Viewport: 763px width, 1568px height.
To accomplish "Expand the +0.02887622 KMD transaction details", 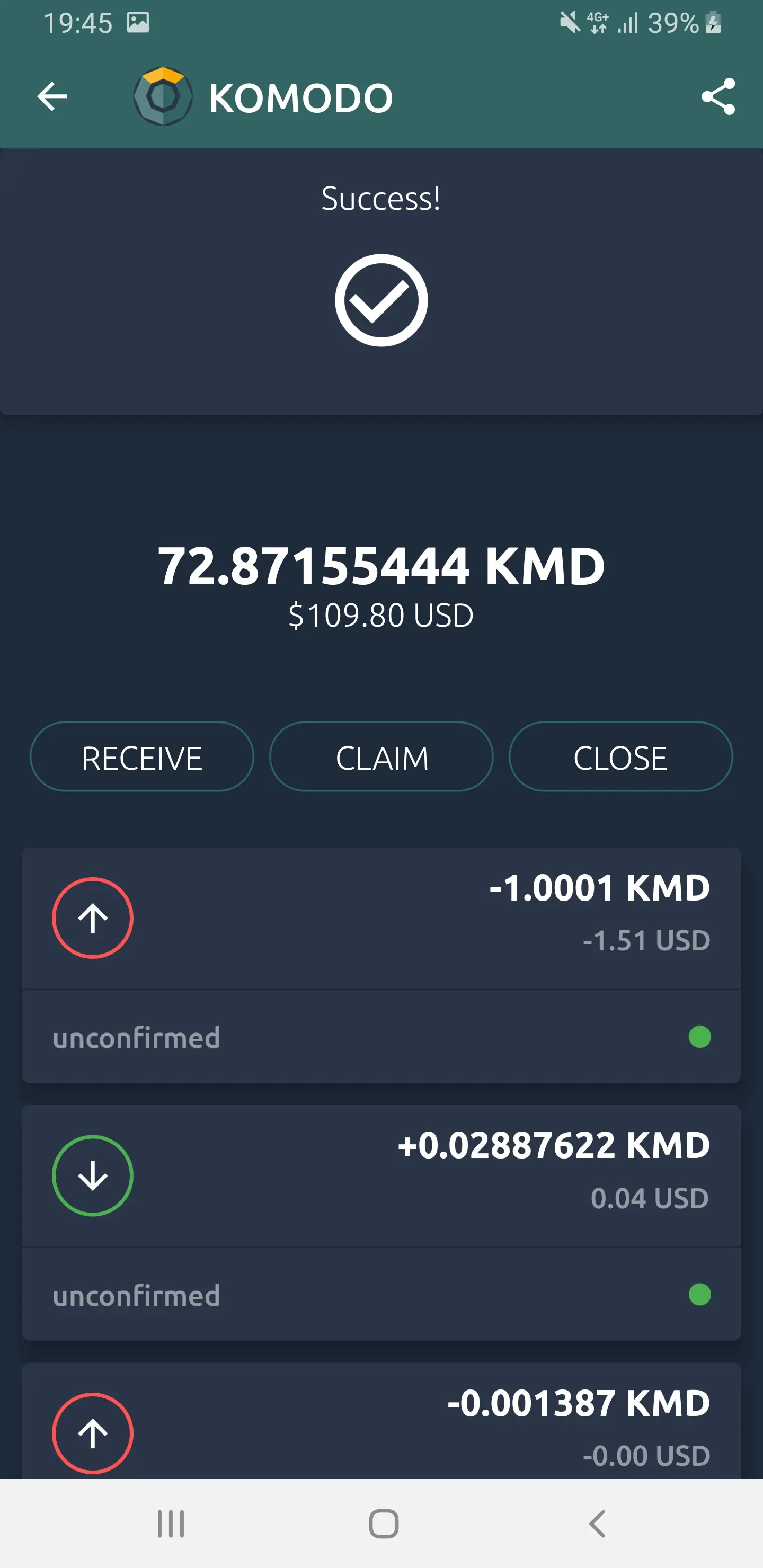I will pyautogui.click(x=381, y=1175).
